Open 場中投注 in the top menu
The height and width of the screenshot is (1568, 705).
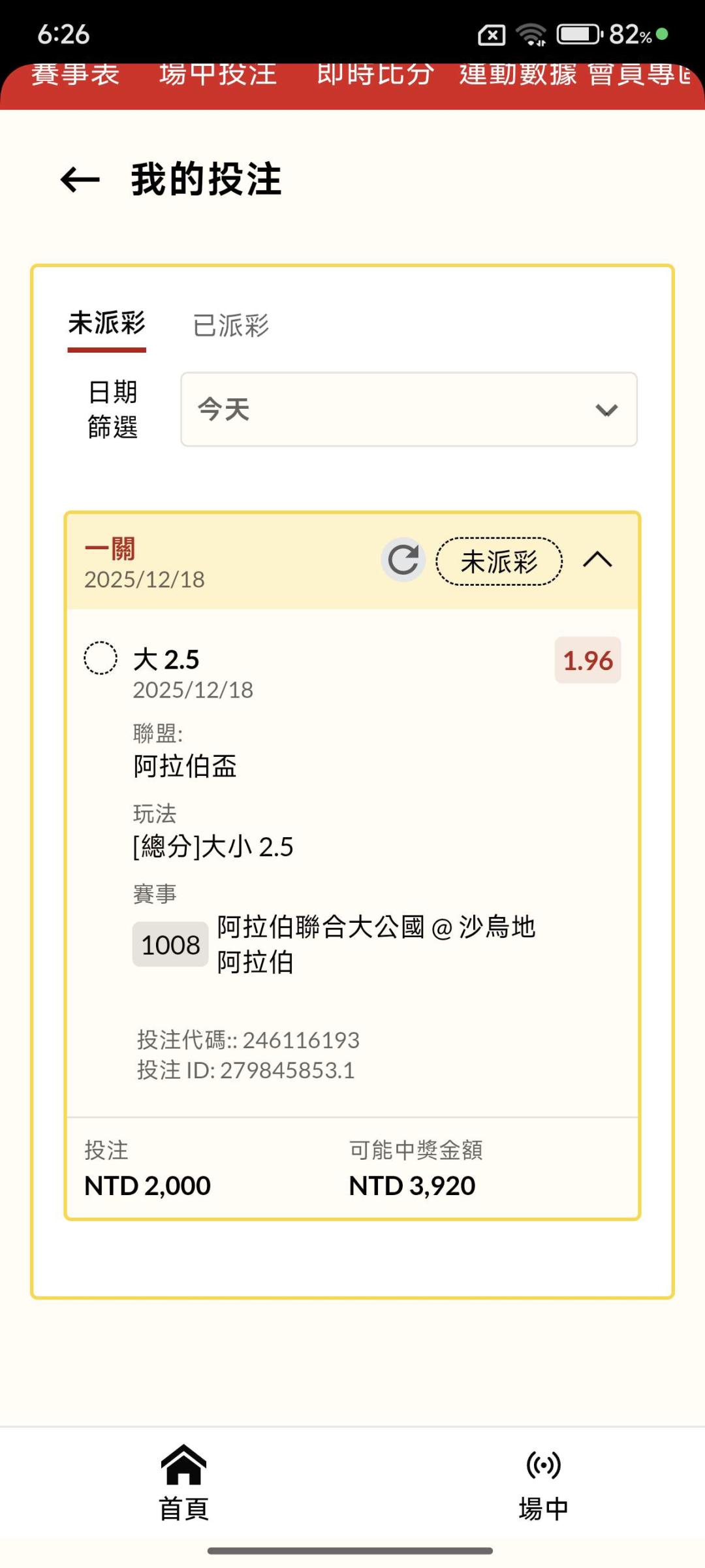pyautogui.click(x=218, y=74)
